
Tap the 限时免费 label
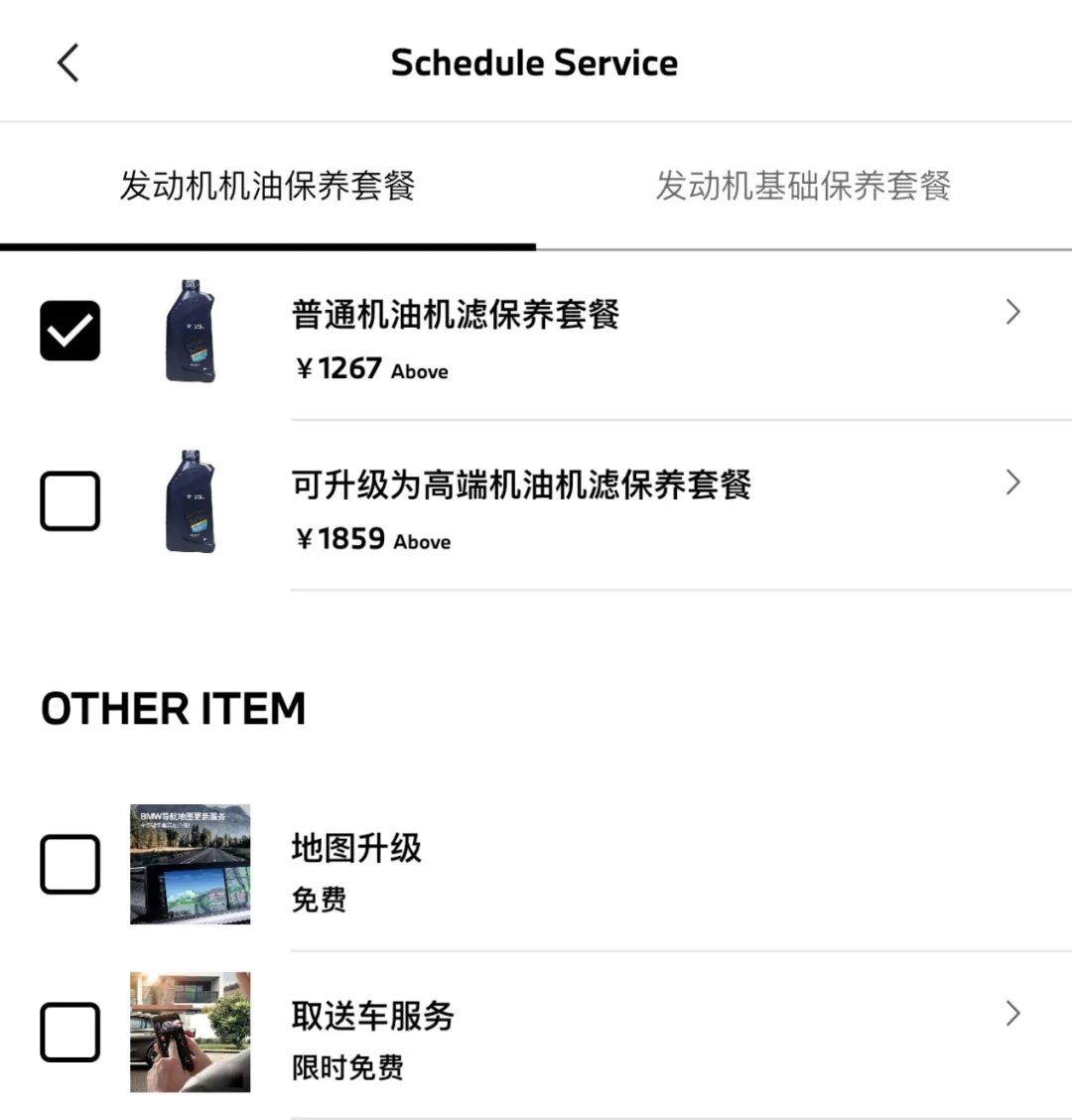tap(347, 1068)
